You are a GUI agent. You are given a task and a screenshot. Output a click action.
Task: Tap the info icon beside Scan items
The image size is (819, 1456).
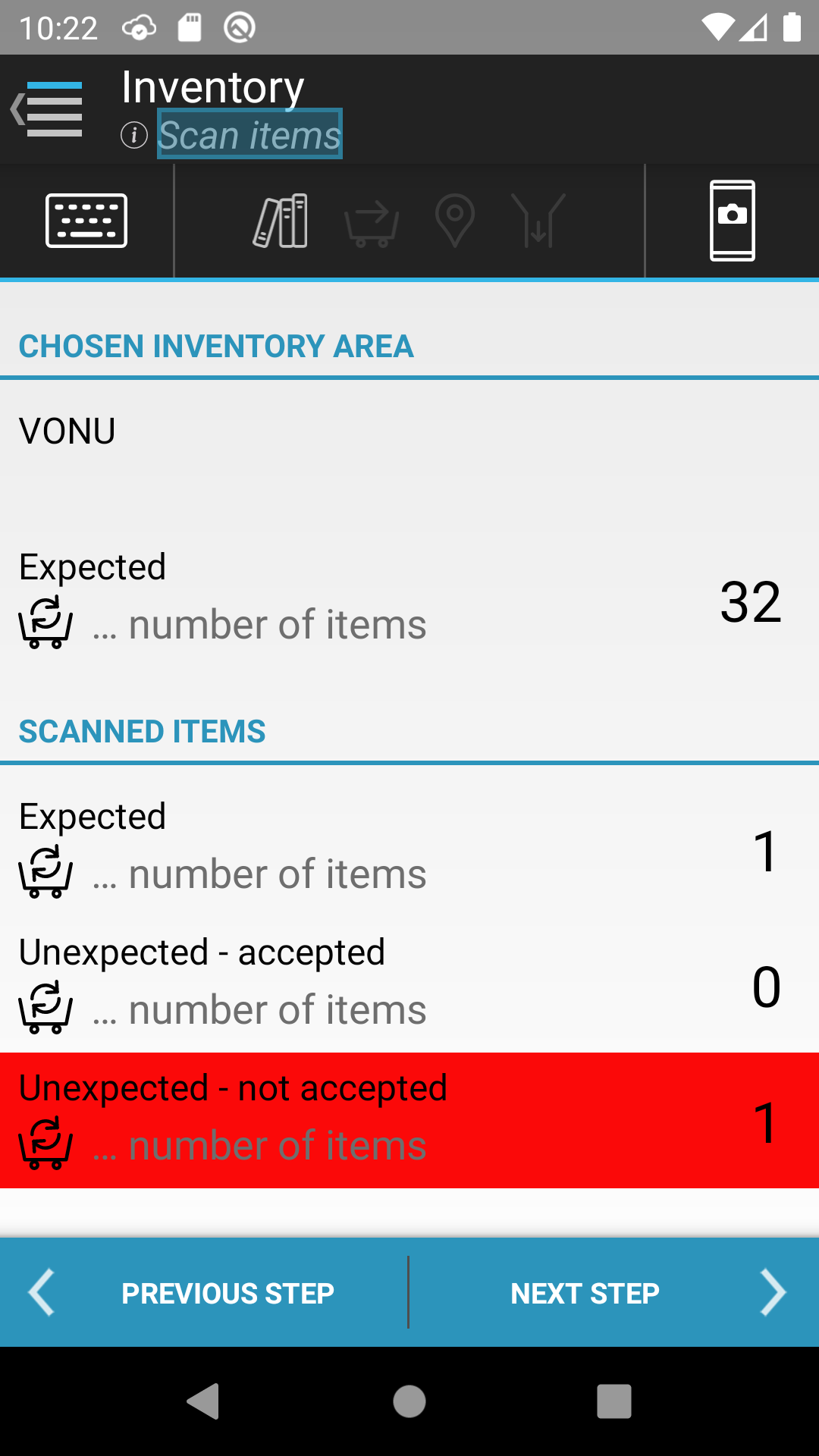coord(134,136)
